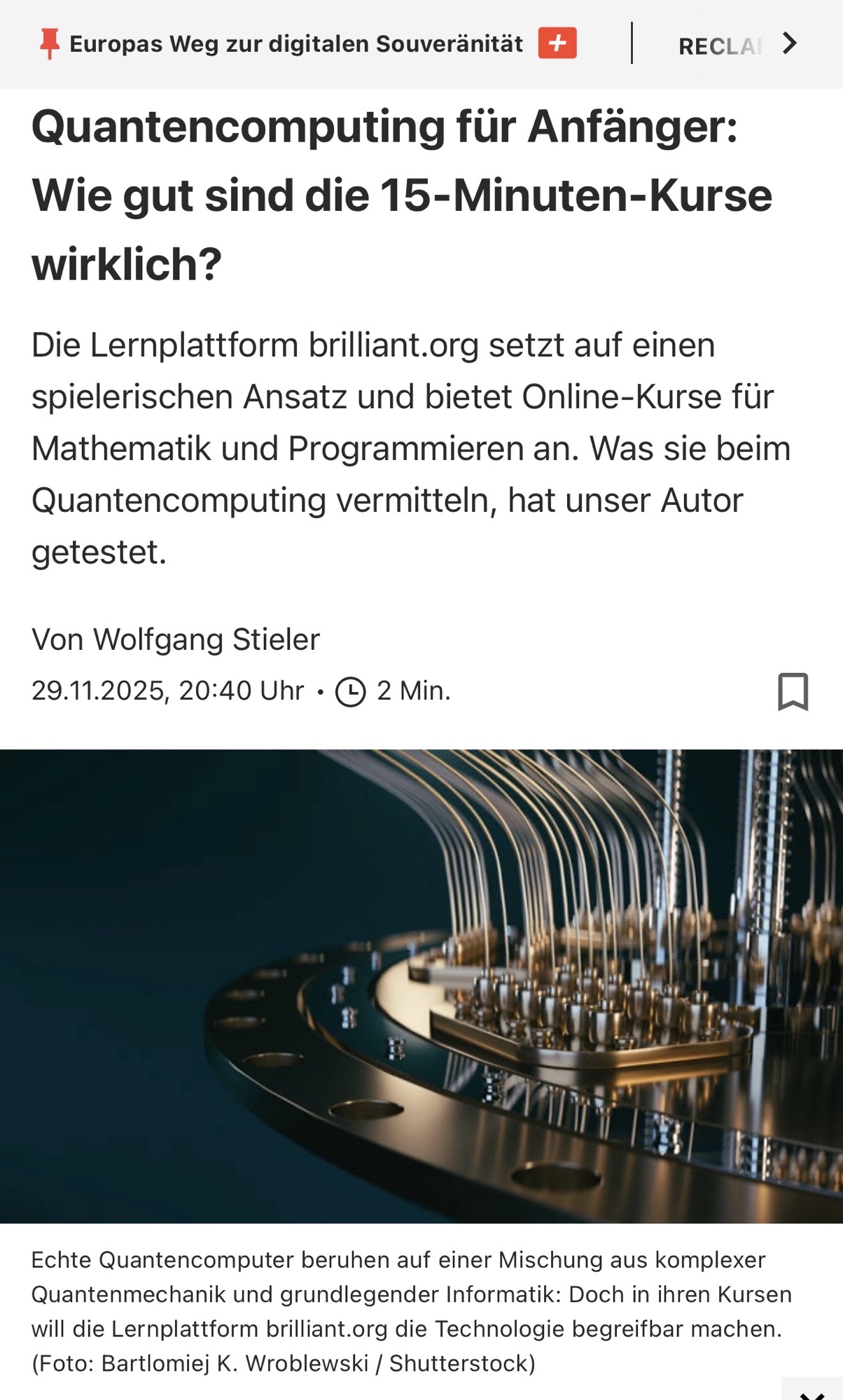Open author Wolfgang Stieler's profile

206,639
